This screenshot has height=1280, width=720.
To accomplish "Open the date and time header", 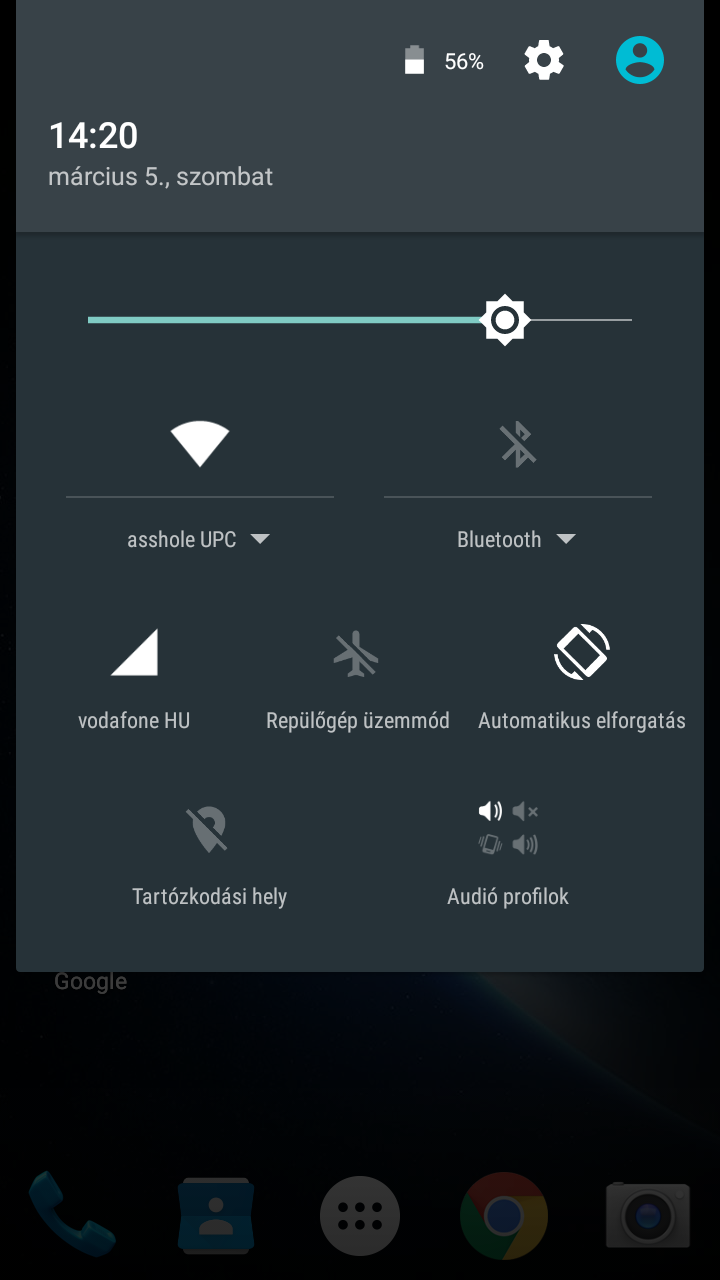I will coord(160,155).
